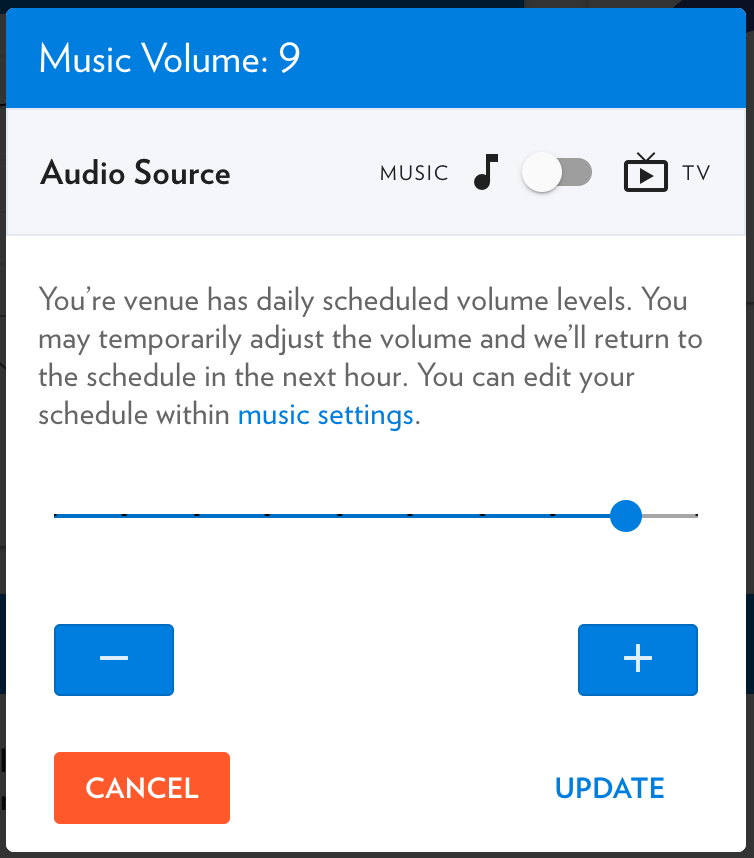Decrease volume using the minus button

(113, 660)
